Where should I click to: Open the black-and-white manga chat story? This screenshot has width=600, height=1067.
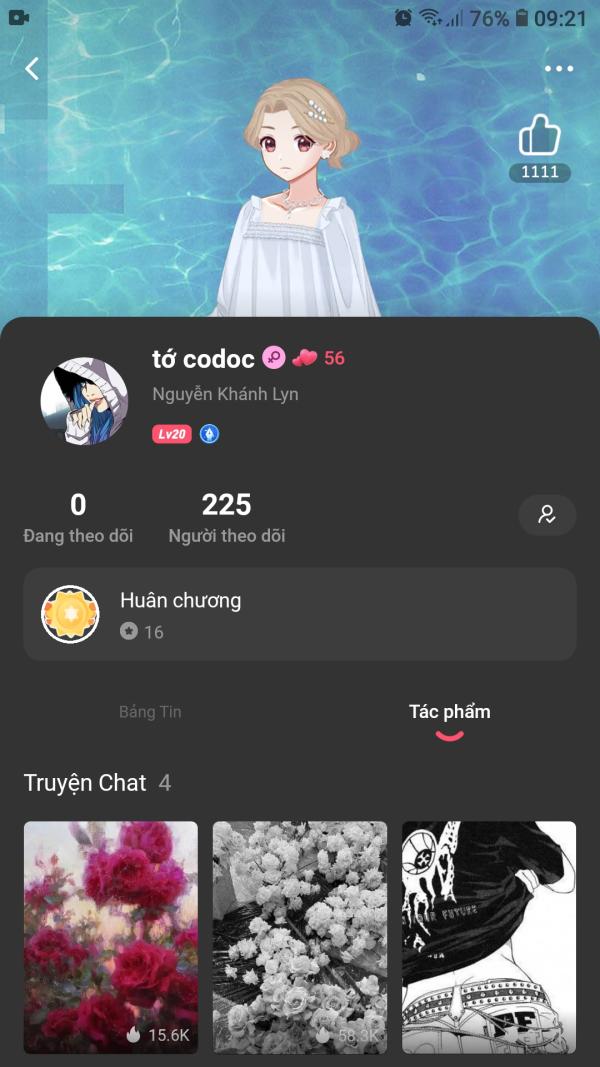pos(489,937)
